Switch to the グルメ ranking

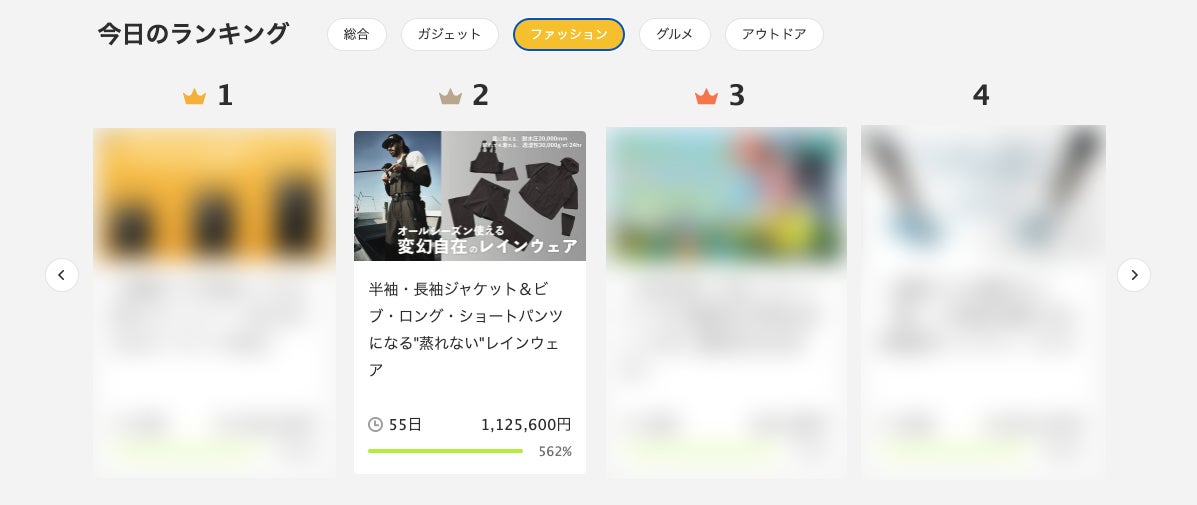[x=674, y=34]
